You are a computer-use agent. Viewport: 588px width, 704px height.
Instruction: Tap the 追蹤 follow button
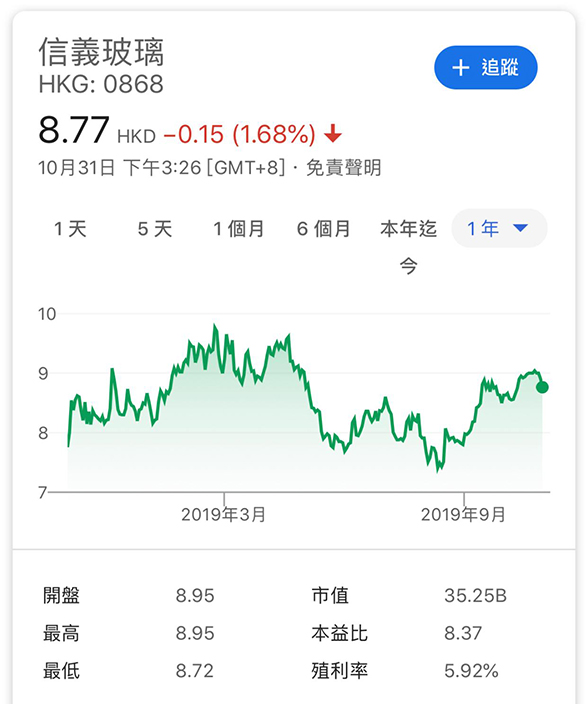point(486,67)
